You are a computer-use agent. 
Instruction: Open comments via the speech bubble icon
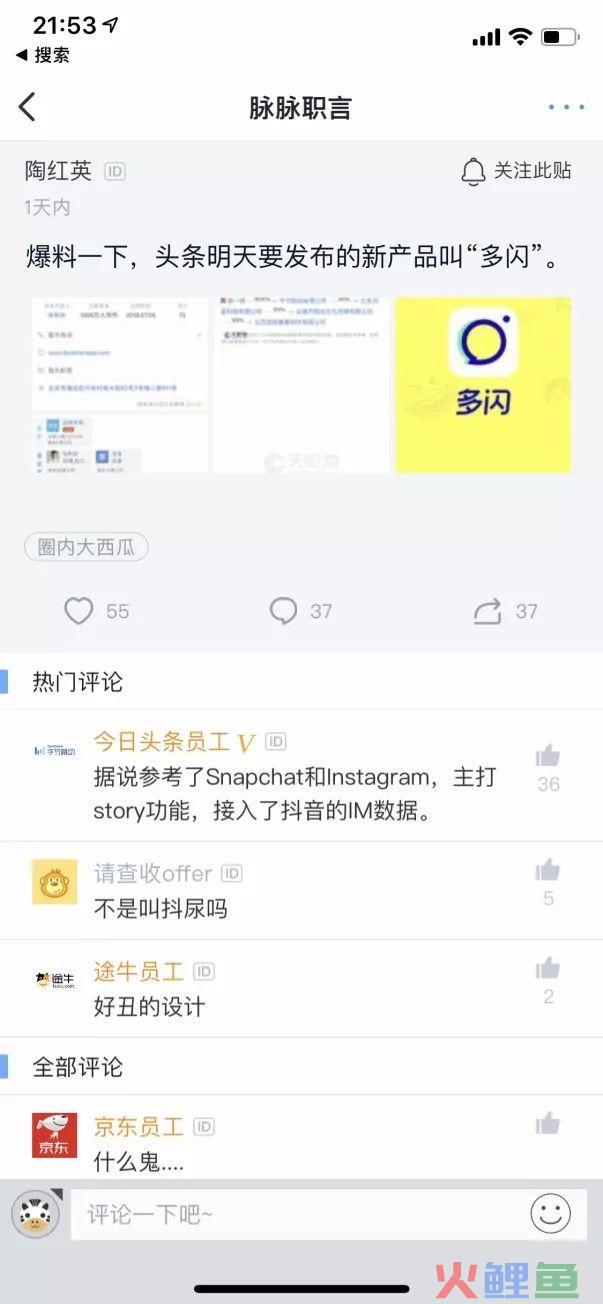pos(284,611)
